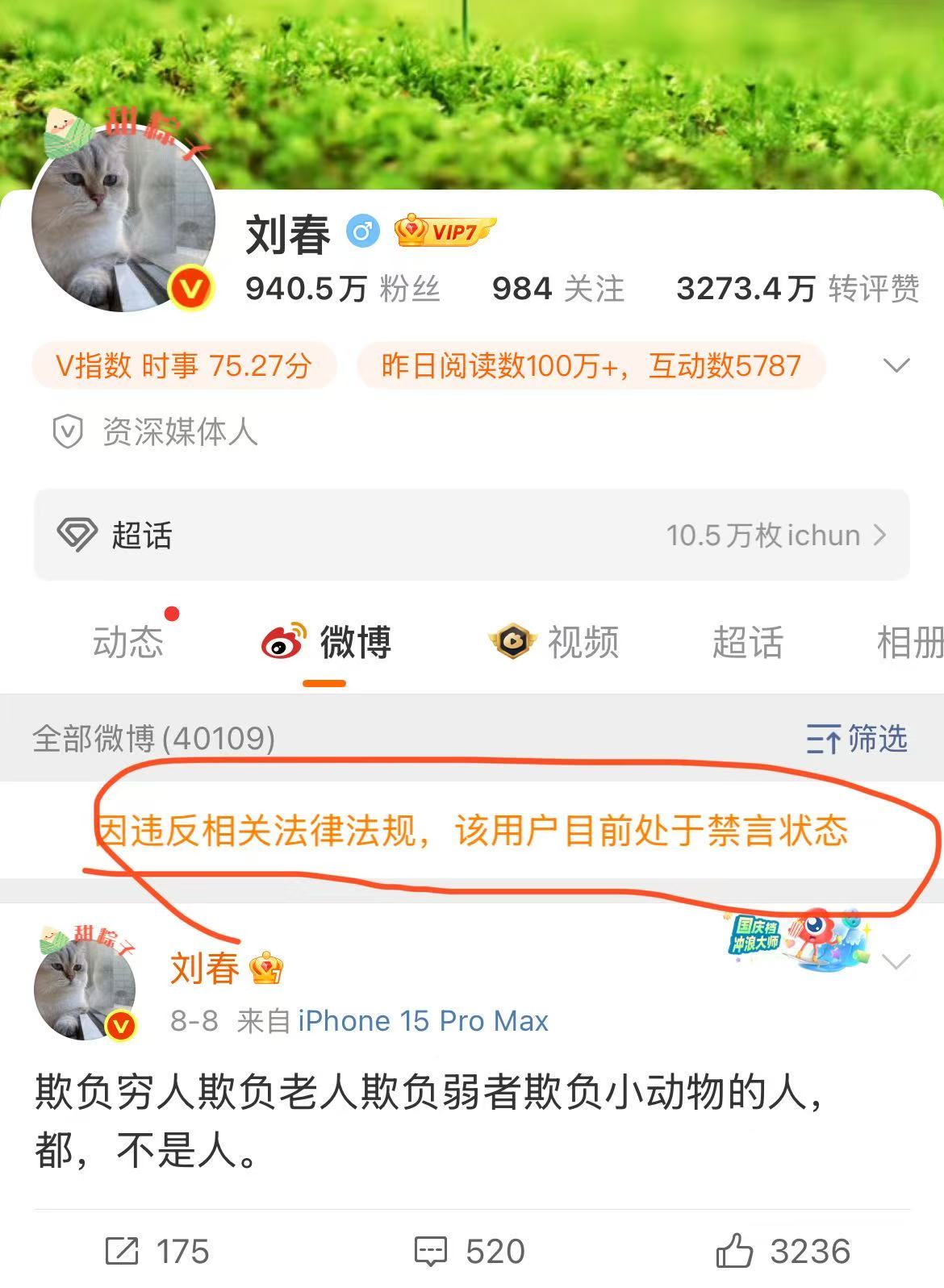Open the V指数 时事 75.27分 chip

(x=184, y=366)
